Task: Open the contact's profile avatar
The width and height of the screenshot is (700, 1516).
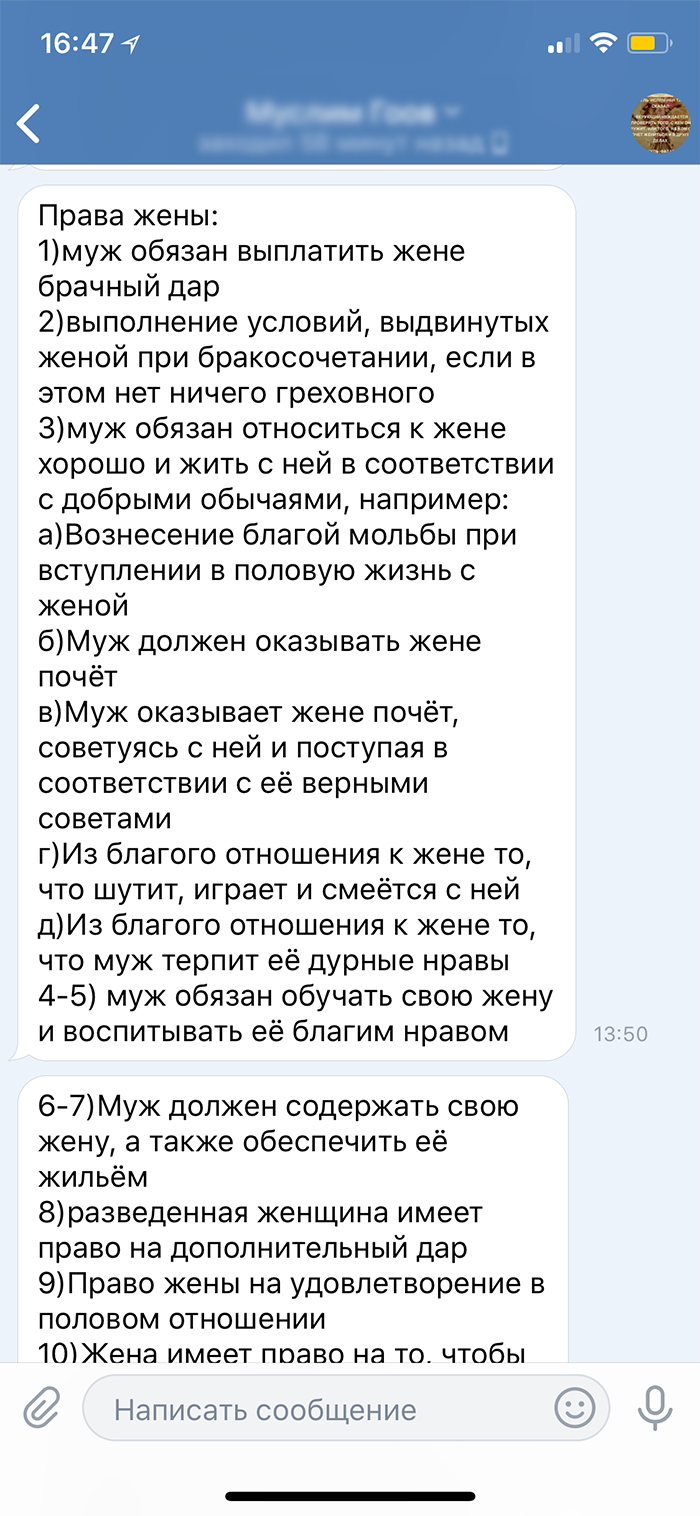Action: tap(659, 124)
